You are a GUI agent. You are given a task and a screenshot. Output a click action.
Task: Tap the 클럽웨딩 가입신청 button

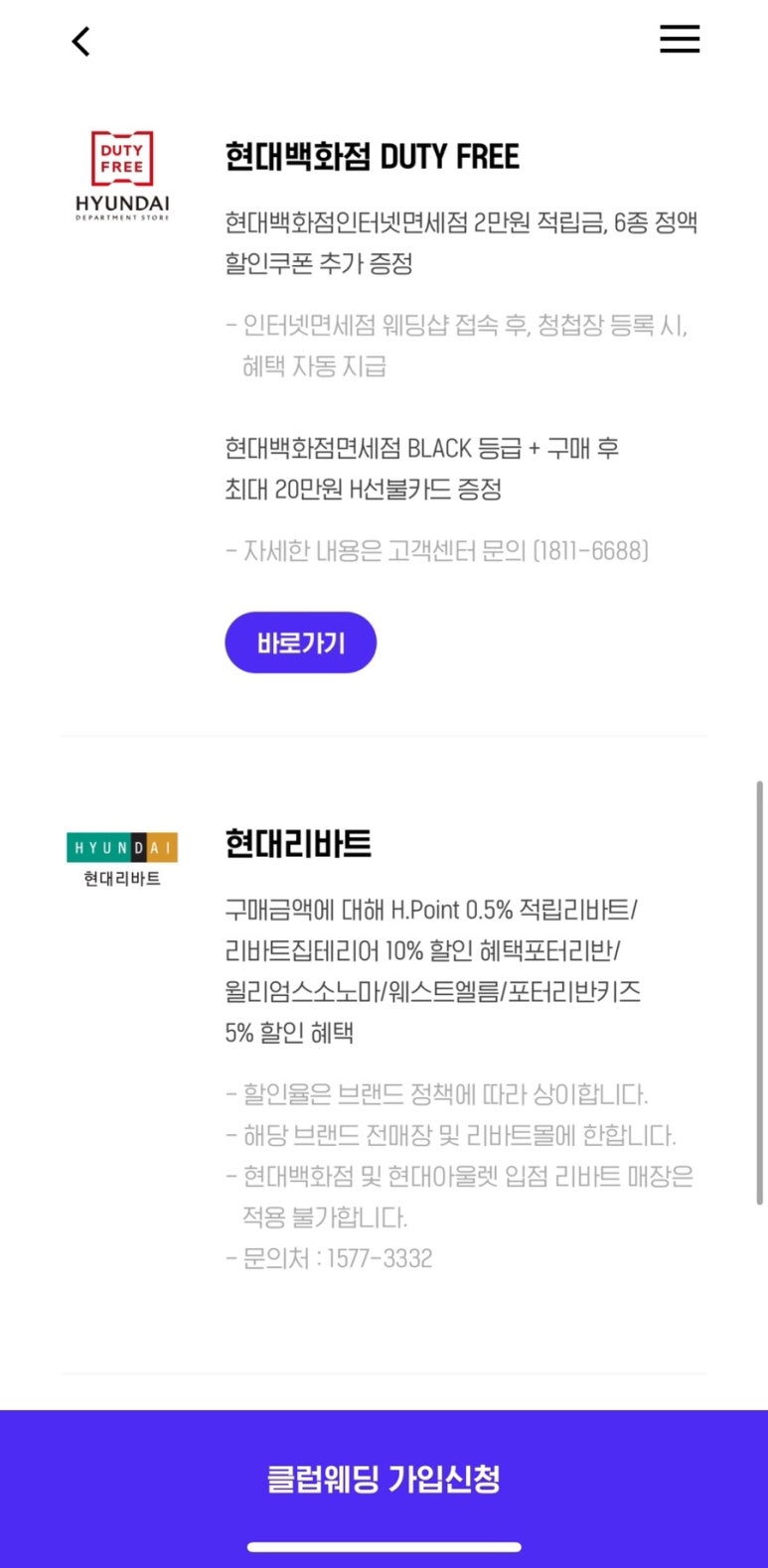385,1480
